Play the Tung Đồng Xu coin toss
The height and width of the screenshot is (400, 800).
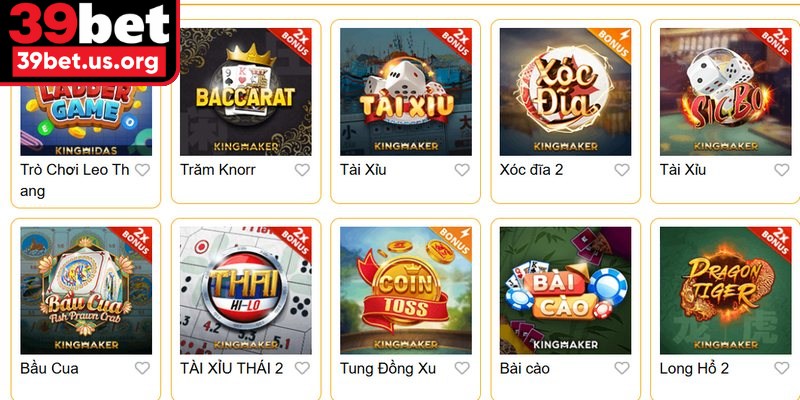pyautogui.click(x=405, y=290)
